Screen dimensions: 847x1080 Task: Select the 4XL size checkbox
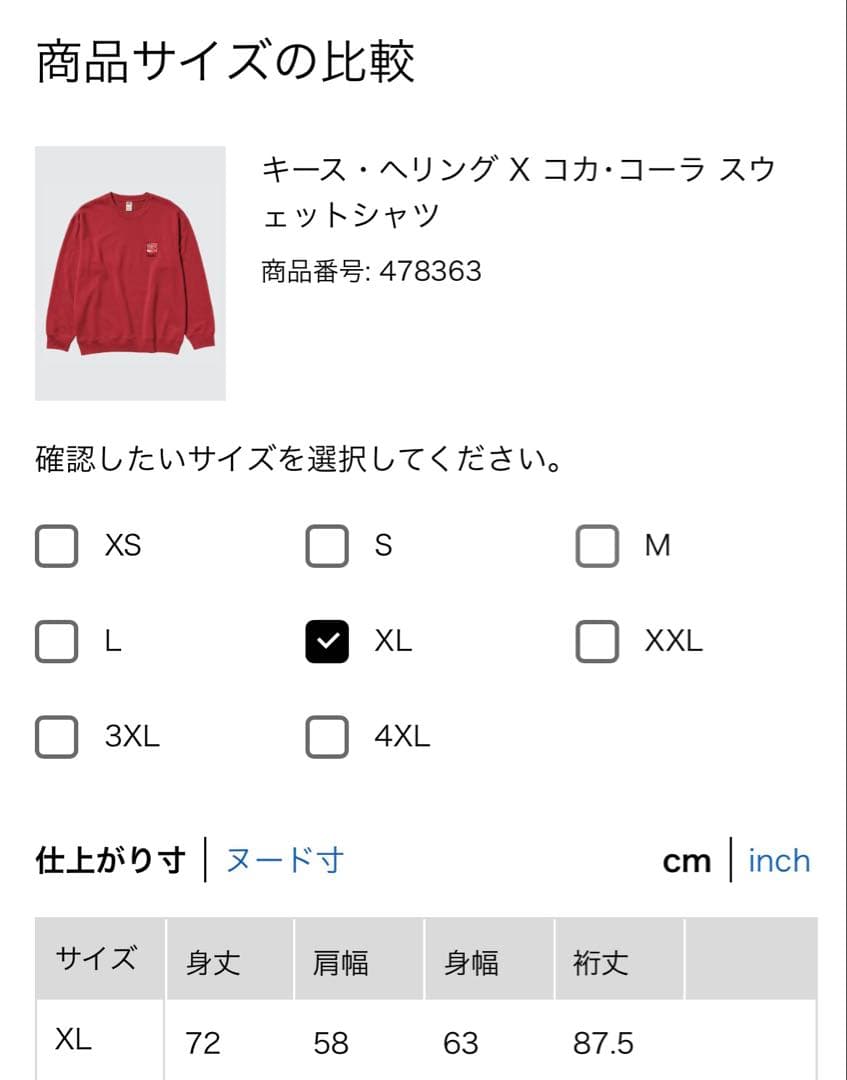(327, 737)
